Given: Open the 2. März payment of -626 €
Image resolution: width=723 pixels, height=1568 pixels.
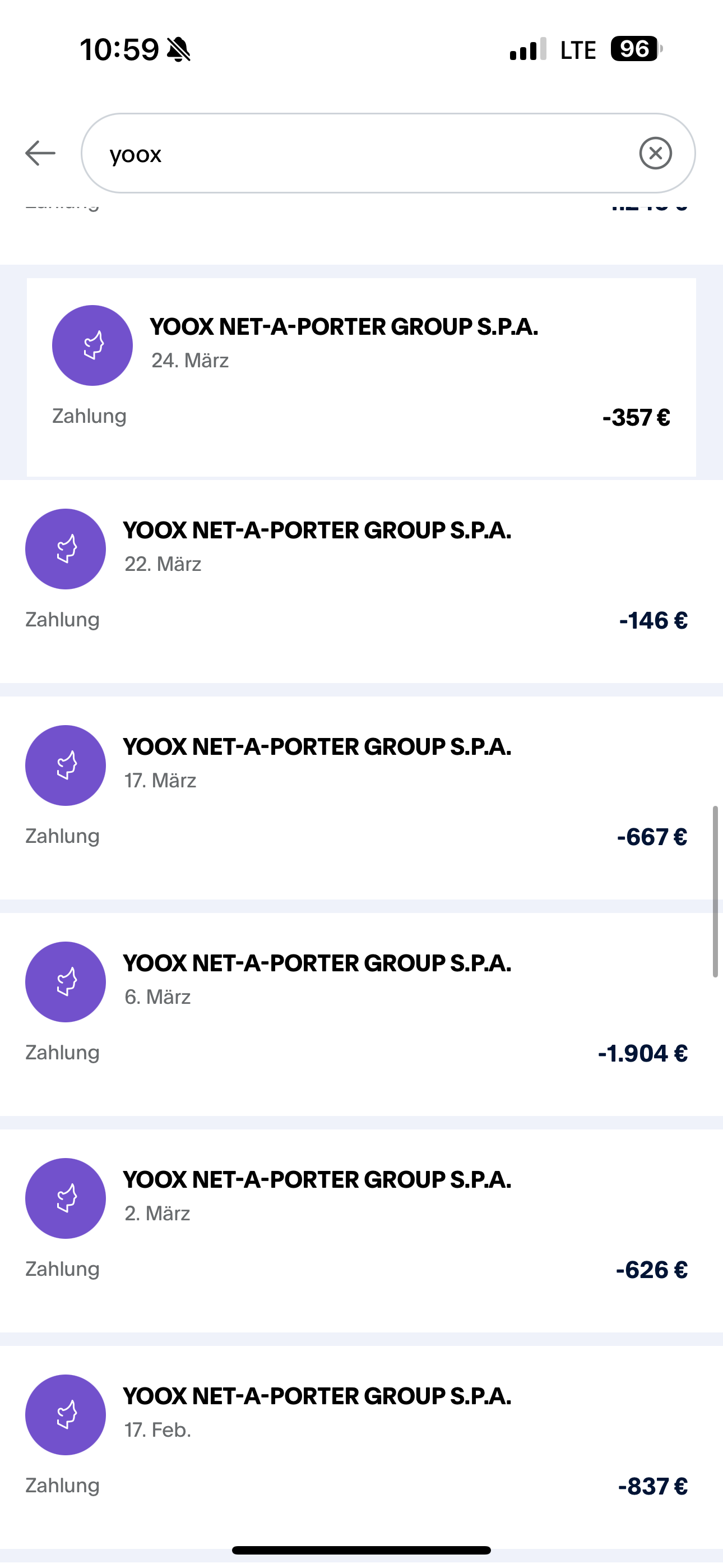Looking at the screenshot, I should click(361, 1231).
